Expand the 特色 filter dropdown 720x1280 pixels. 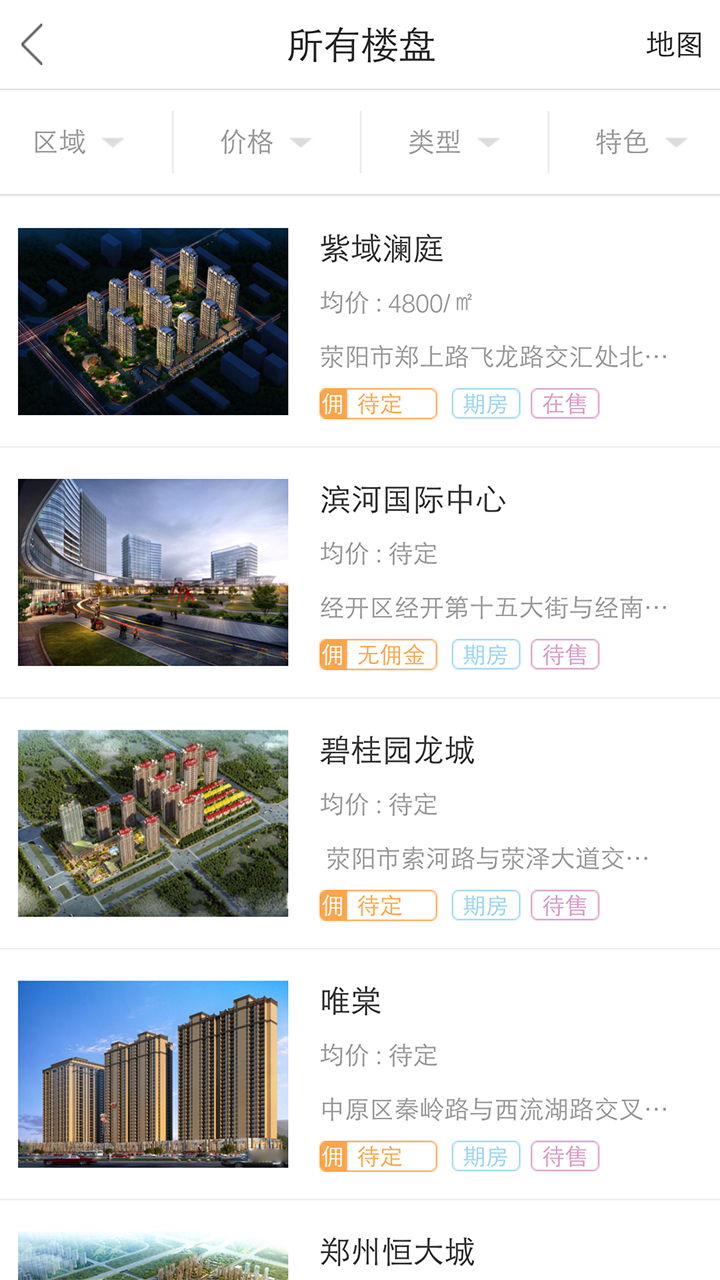640,142
